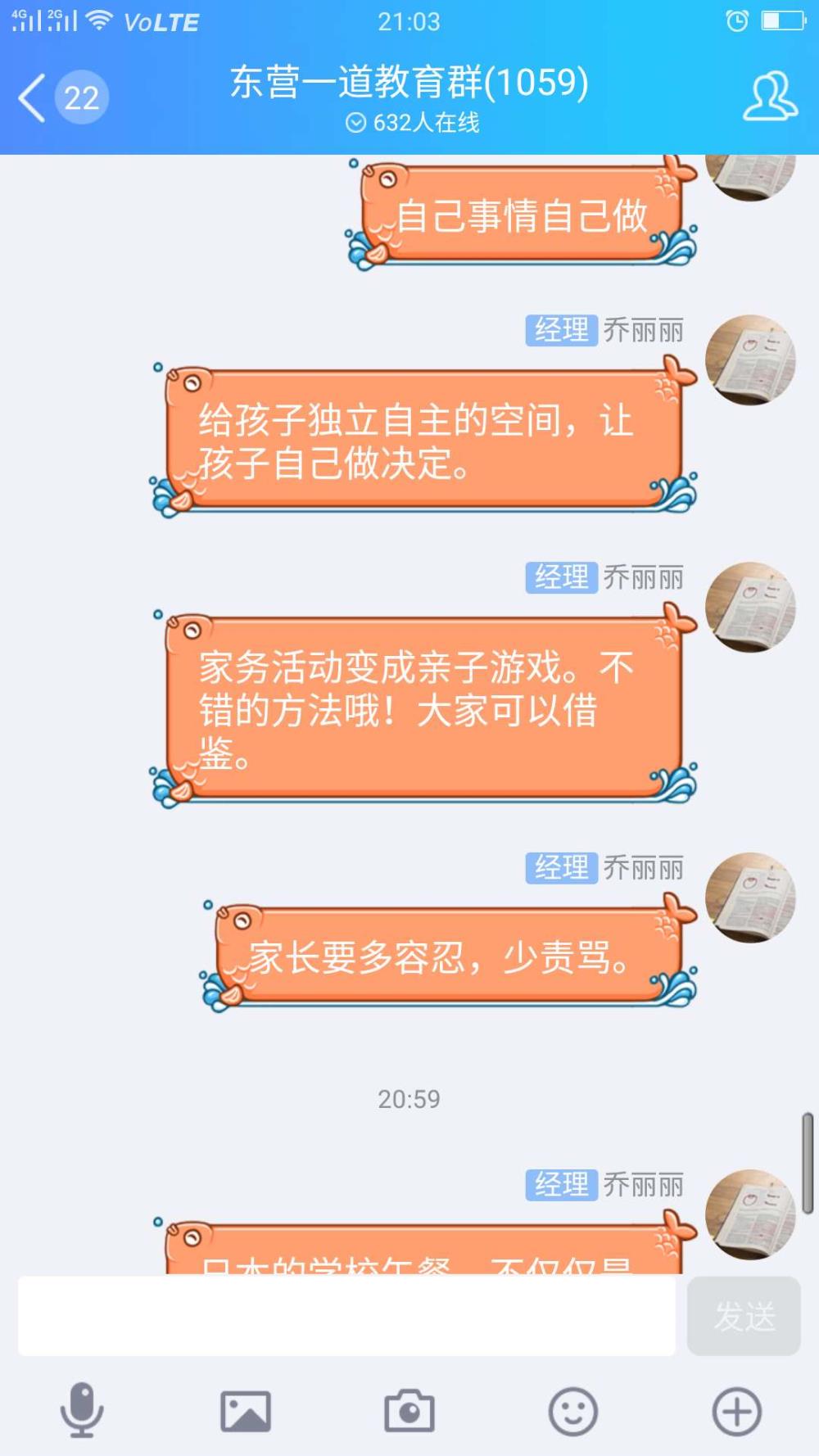The image size is (819, 1456).
Task: Open the camera icon
Action: pos(409,1411)
